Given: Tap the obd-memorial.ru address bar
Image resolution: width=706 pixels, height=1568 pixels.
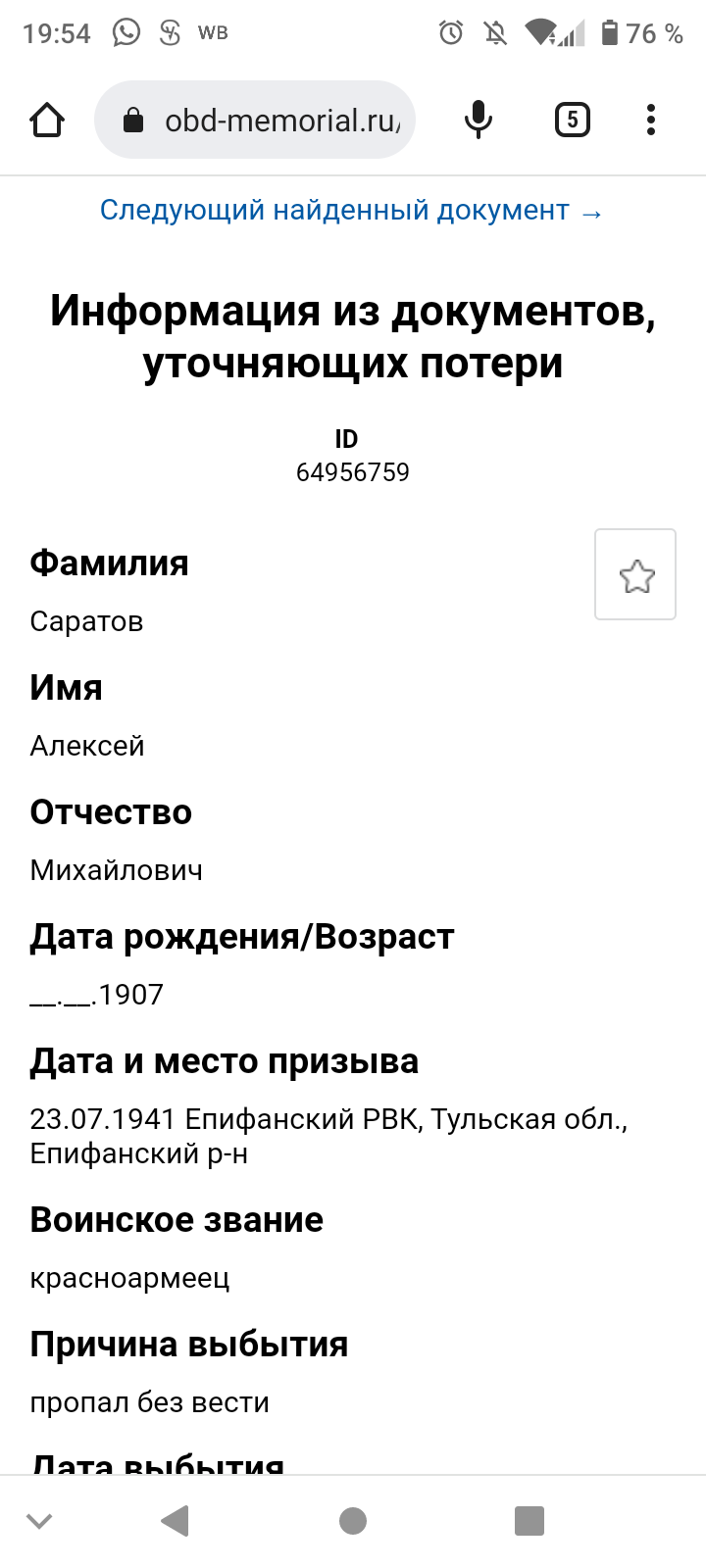Looking at the screenshot, I should point(255,120).
